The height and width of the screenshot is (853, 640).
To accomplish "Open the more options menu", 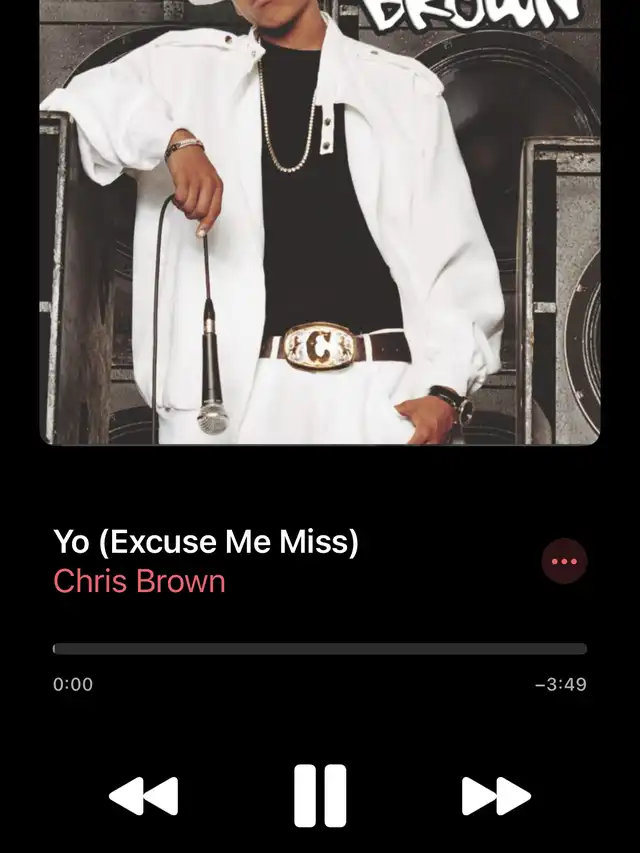I will 564,562.
